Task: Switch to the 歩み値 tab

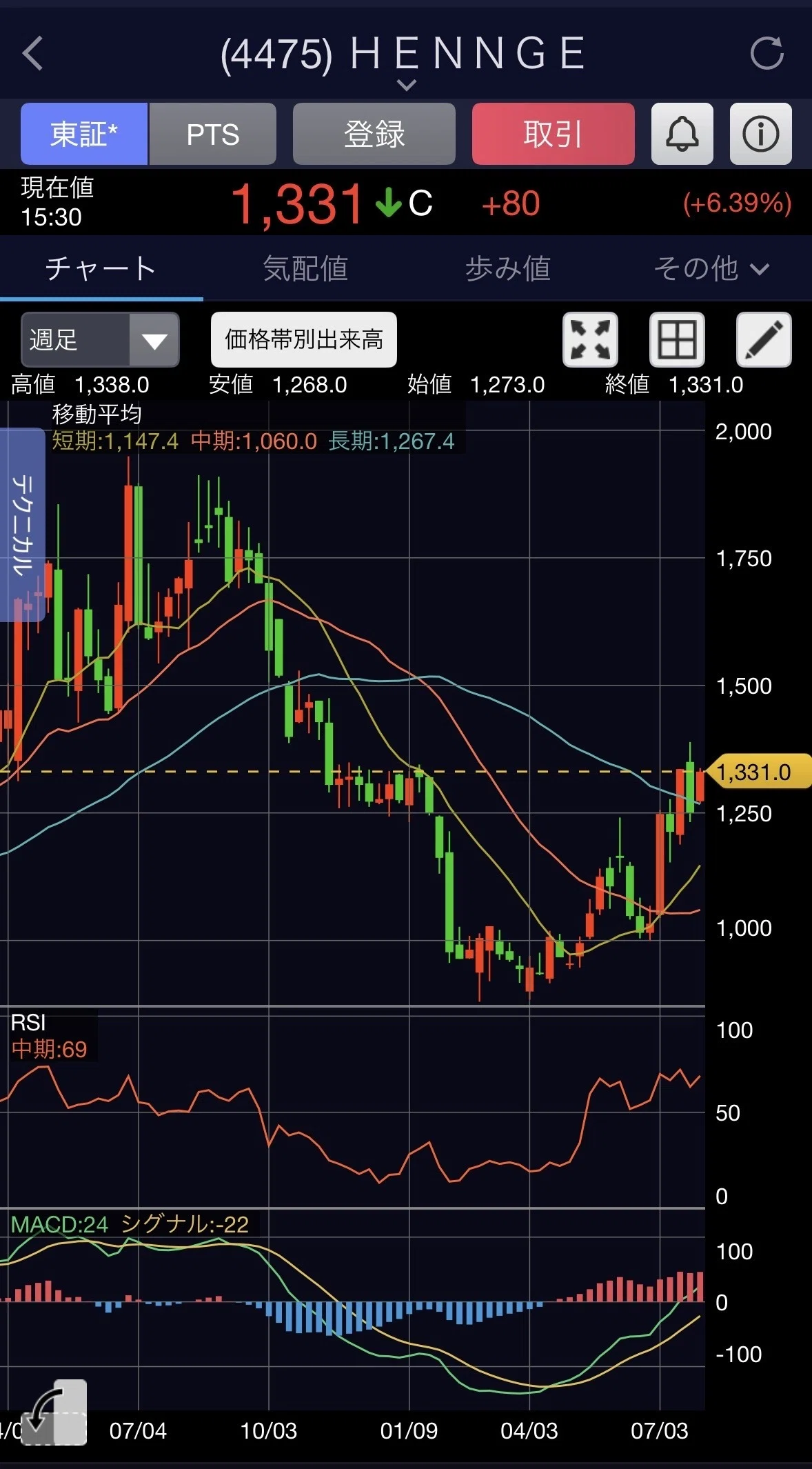Action: [x=508, y=268]
